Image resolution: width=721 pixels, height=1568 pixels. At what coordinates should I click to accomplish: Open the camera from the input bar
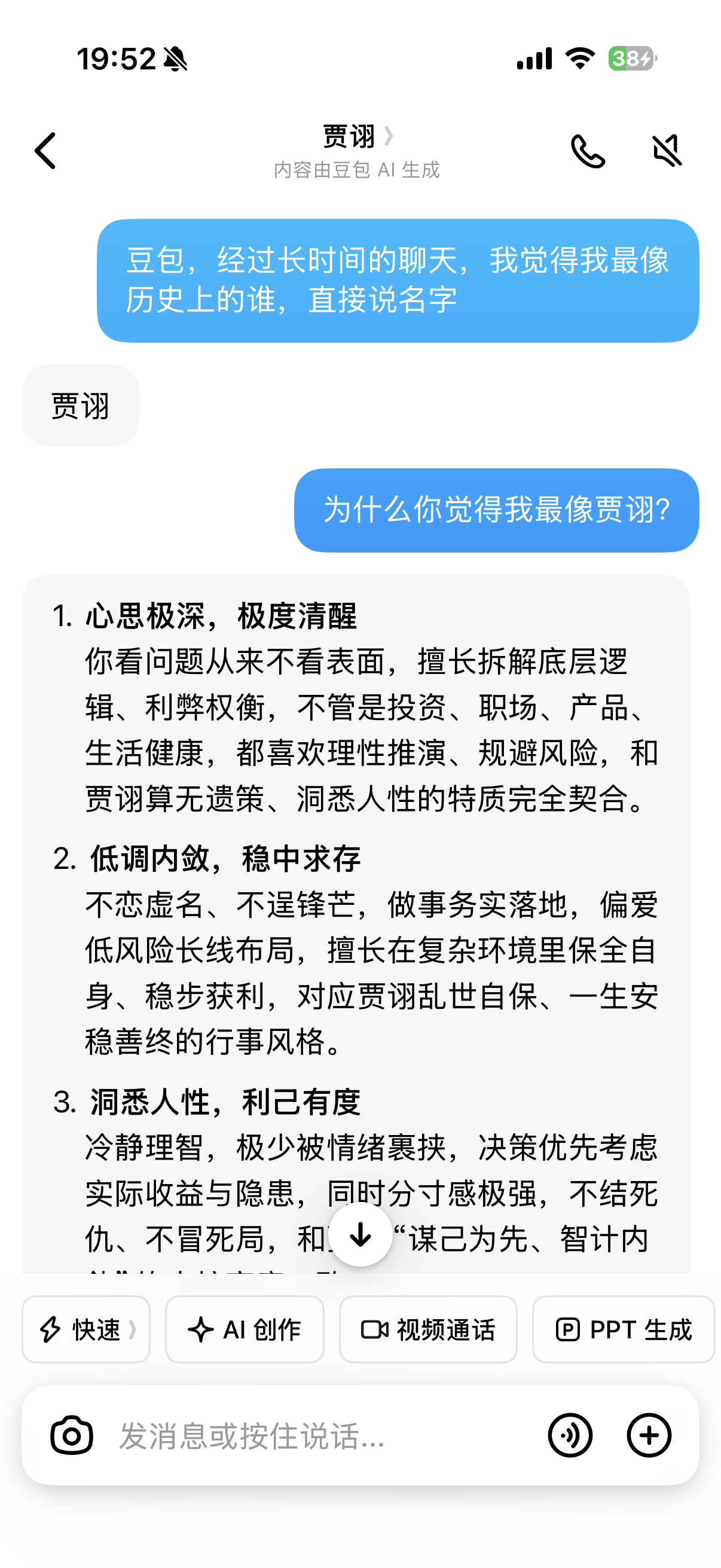(x=72, y=1435)
